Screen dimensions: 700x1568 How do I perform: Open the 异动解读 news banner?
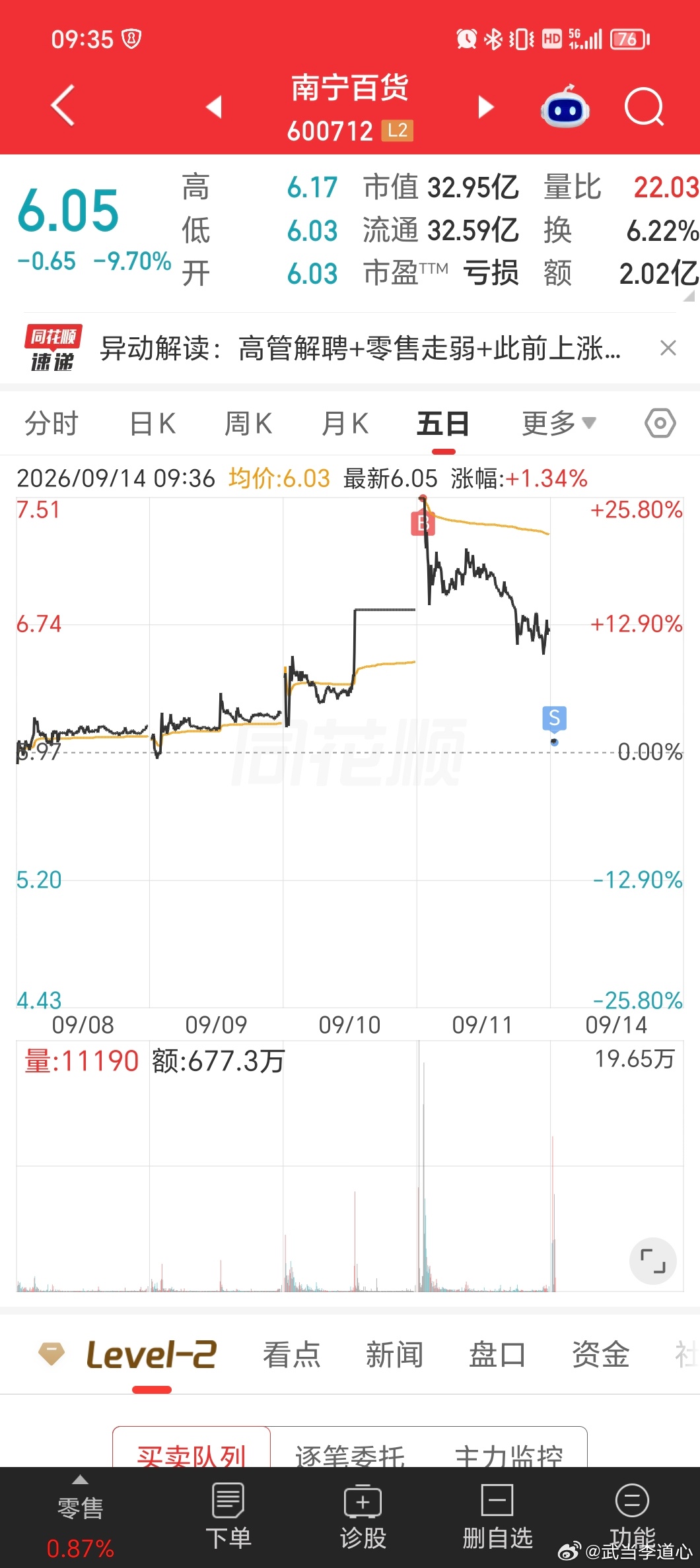click(360, 348)
